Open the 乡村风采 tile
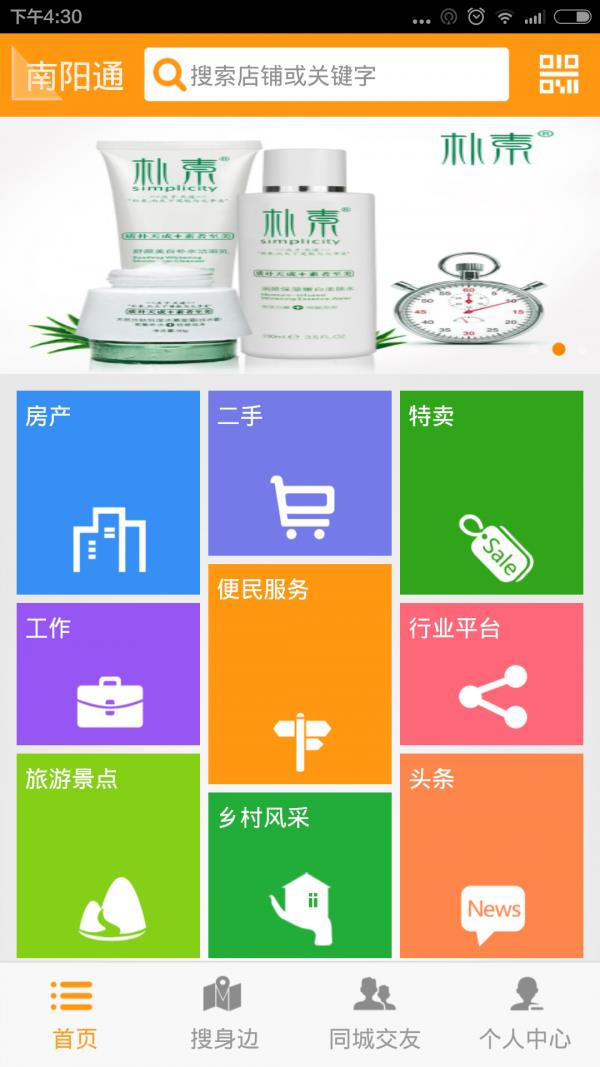The image size is (600, 1067). point(300,875)
